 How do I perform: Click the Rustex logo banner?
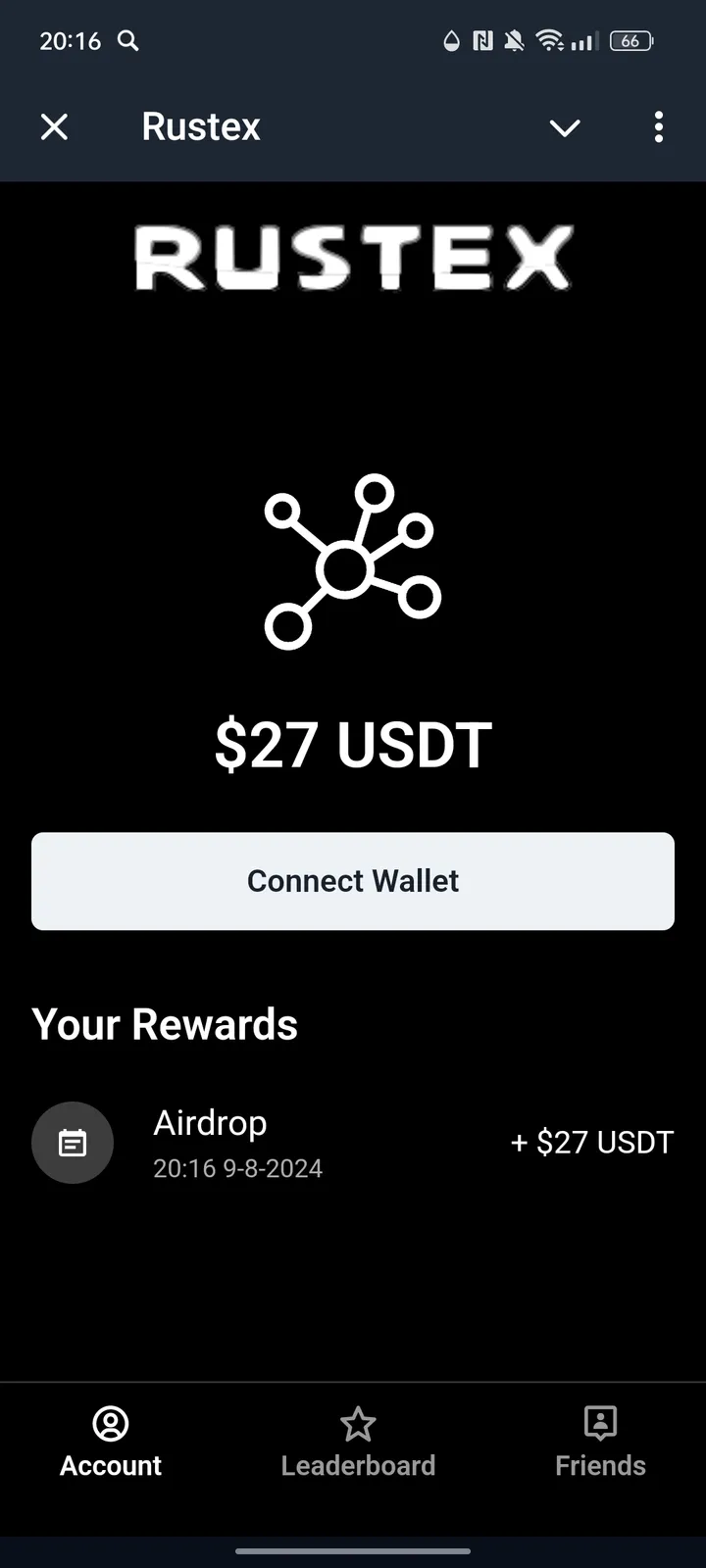coord(353,257)
